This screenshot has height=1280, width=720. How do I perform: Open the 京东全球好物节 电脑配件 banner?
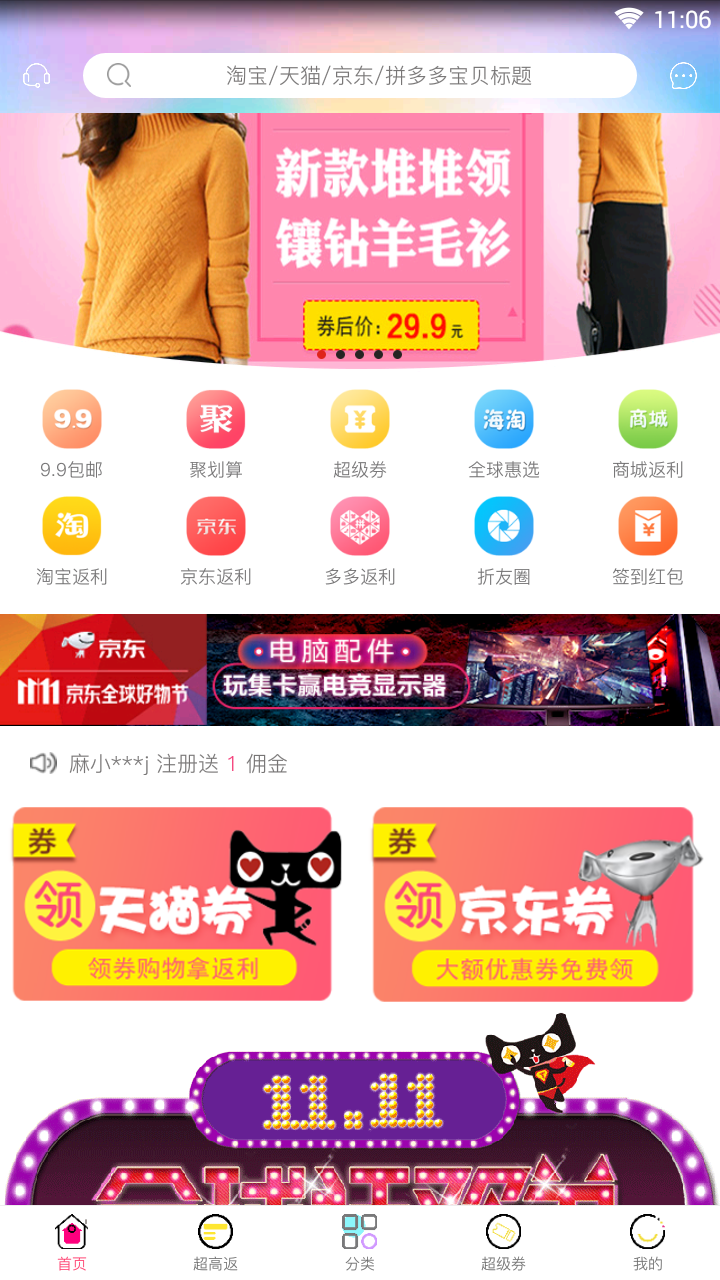coord(360,669)
